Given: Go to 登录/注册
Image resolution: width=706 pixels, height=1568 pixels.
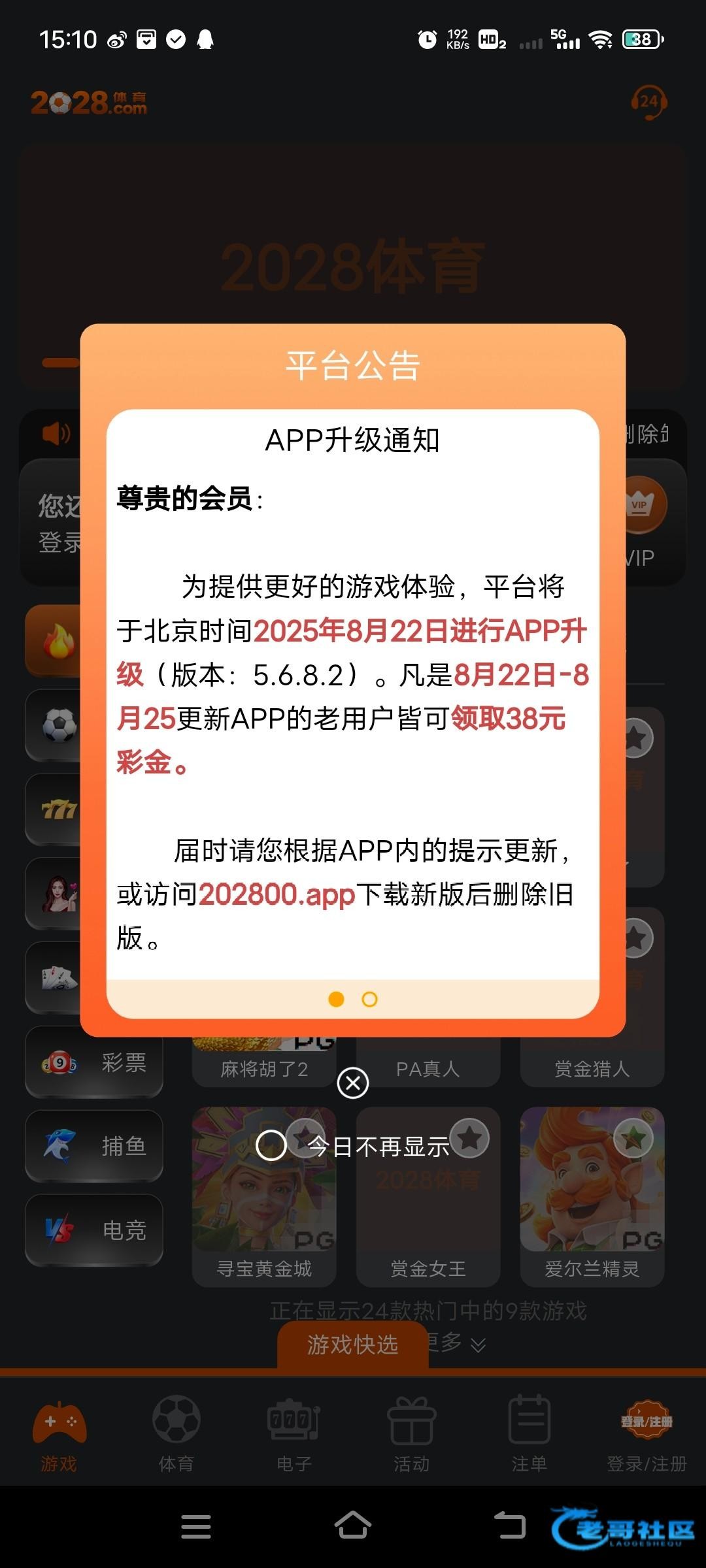Looking at the screenshot, I should tap(647, 1435).
